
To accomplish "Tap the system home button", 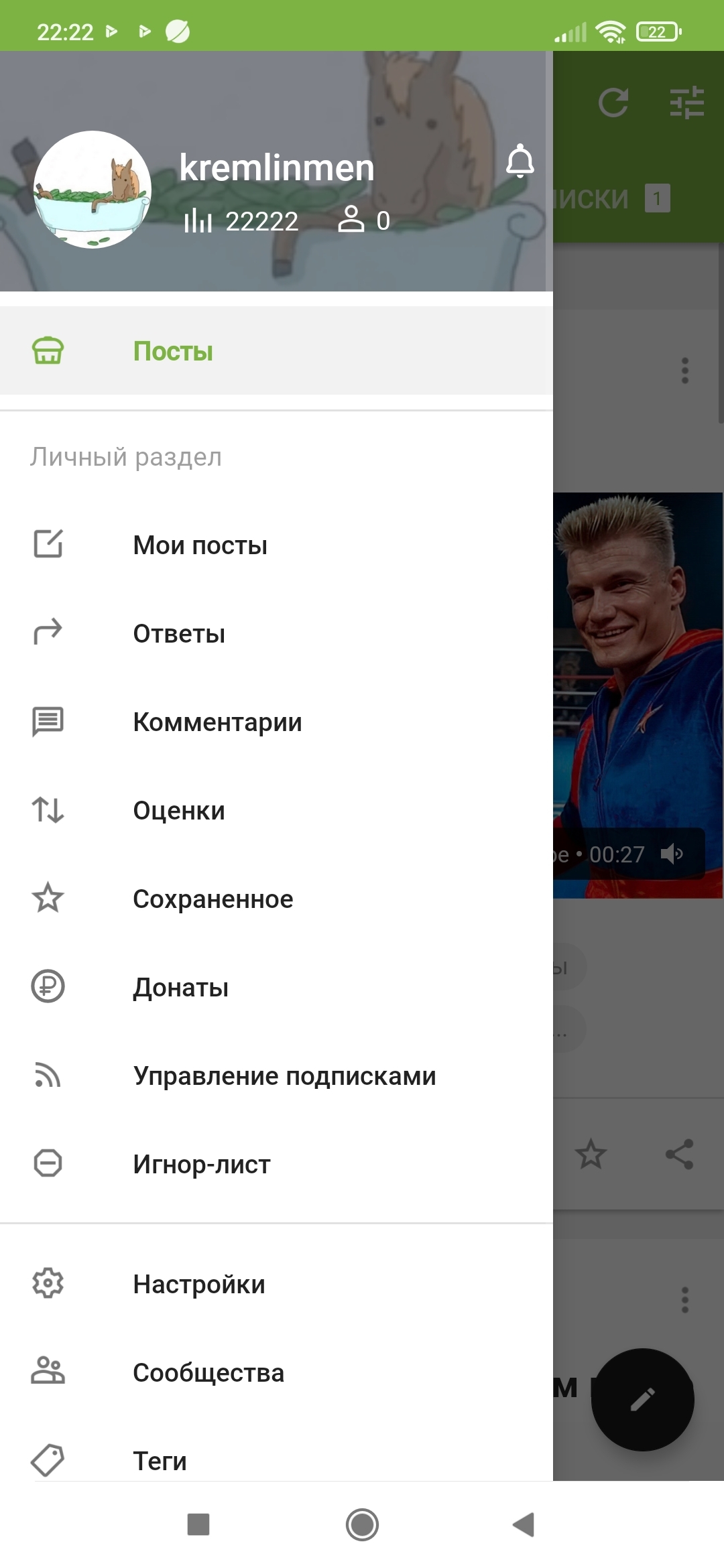I will pos(362,1524).
